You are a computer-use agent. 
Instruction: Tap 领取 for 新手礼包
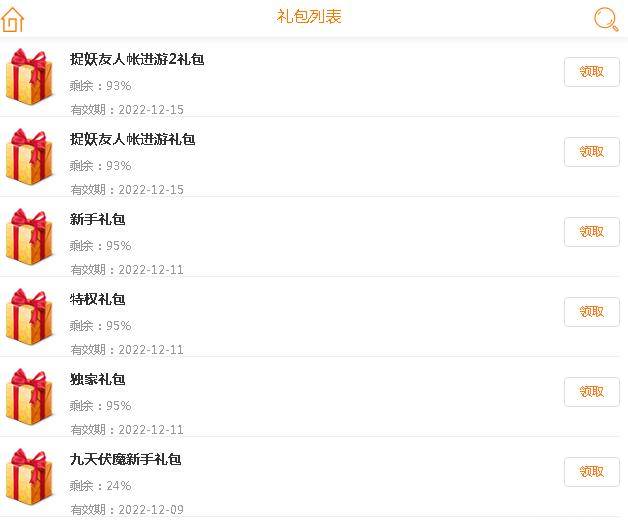point(592,232)
